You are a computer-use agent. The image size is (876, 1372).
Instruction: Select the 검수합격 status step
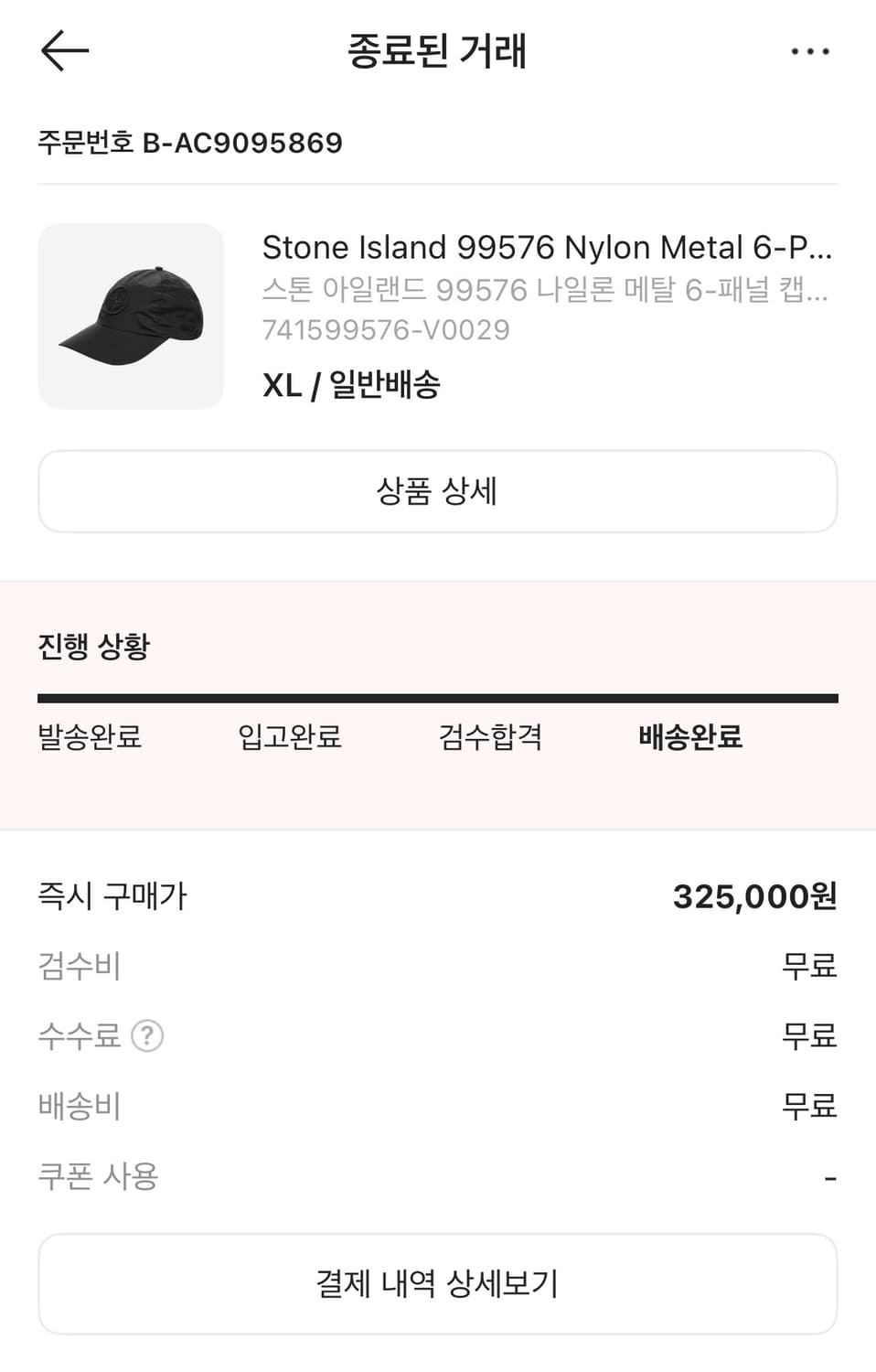(491, 737)
